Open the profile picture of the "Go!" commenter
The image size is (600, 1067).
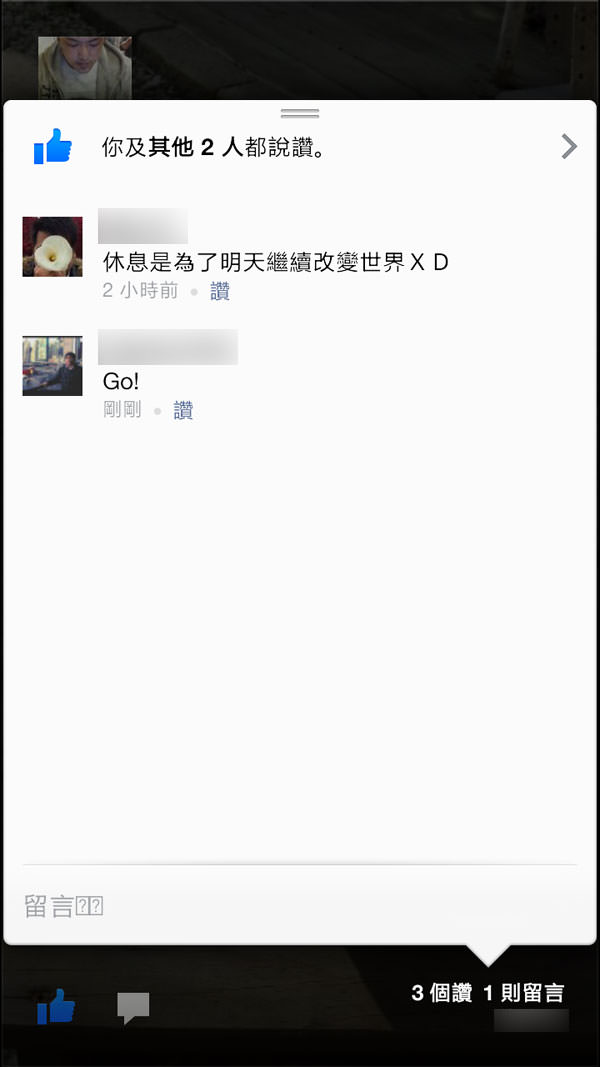(x=52, y=366)
